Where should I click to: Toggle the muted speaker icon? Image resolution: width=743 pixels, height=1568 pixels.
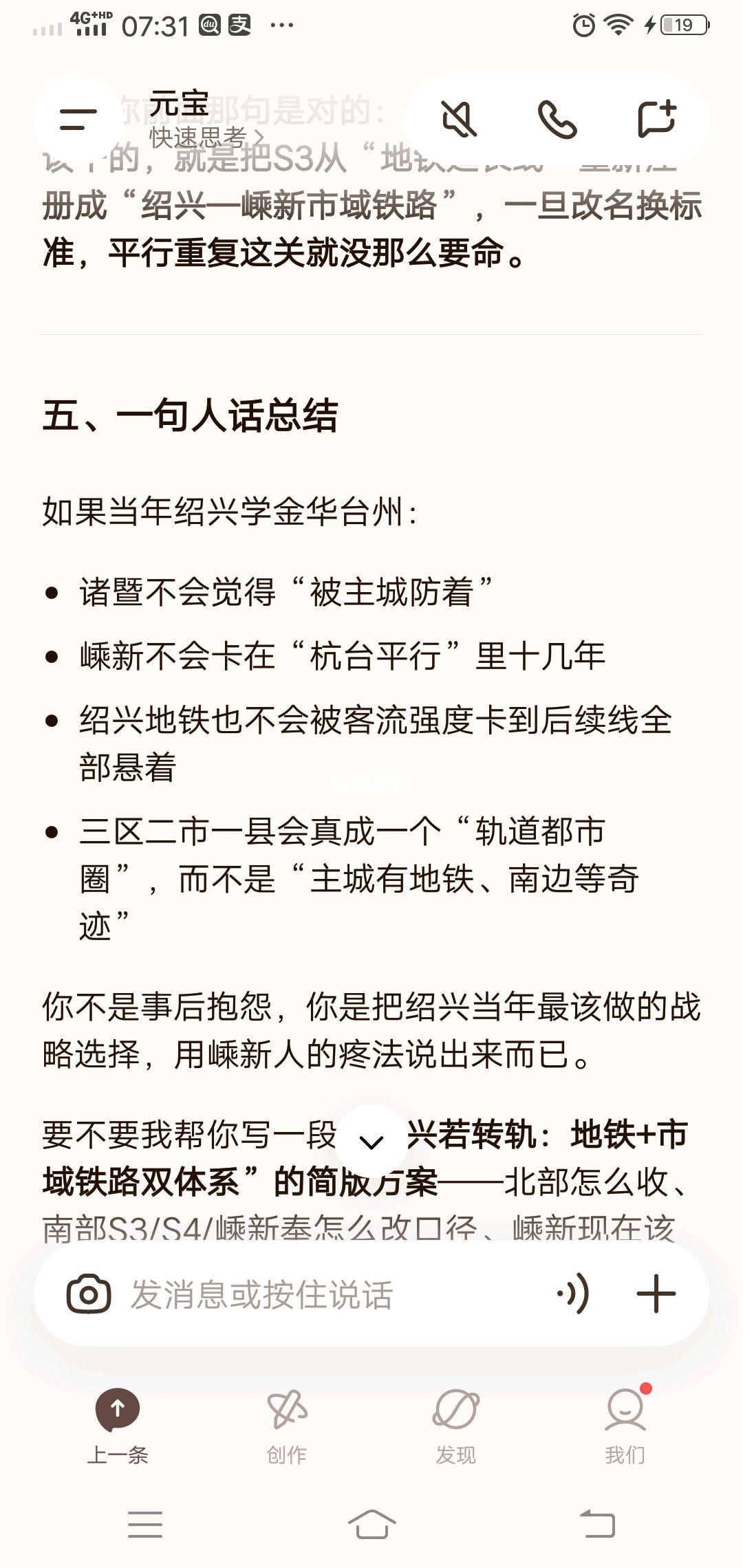click(459, 119)
